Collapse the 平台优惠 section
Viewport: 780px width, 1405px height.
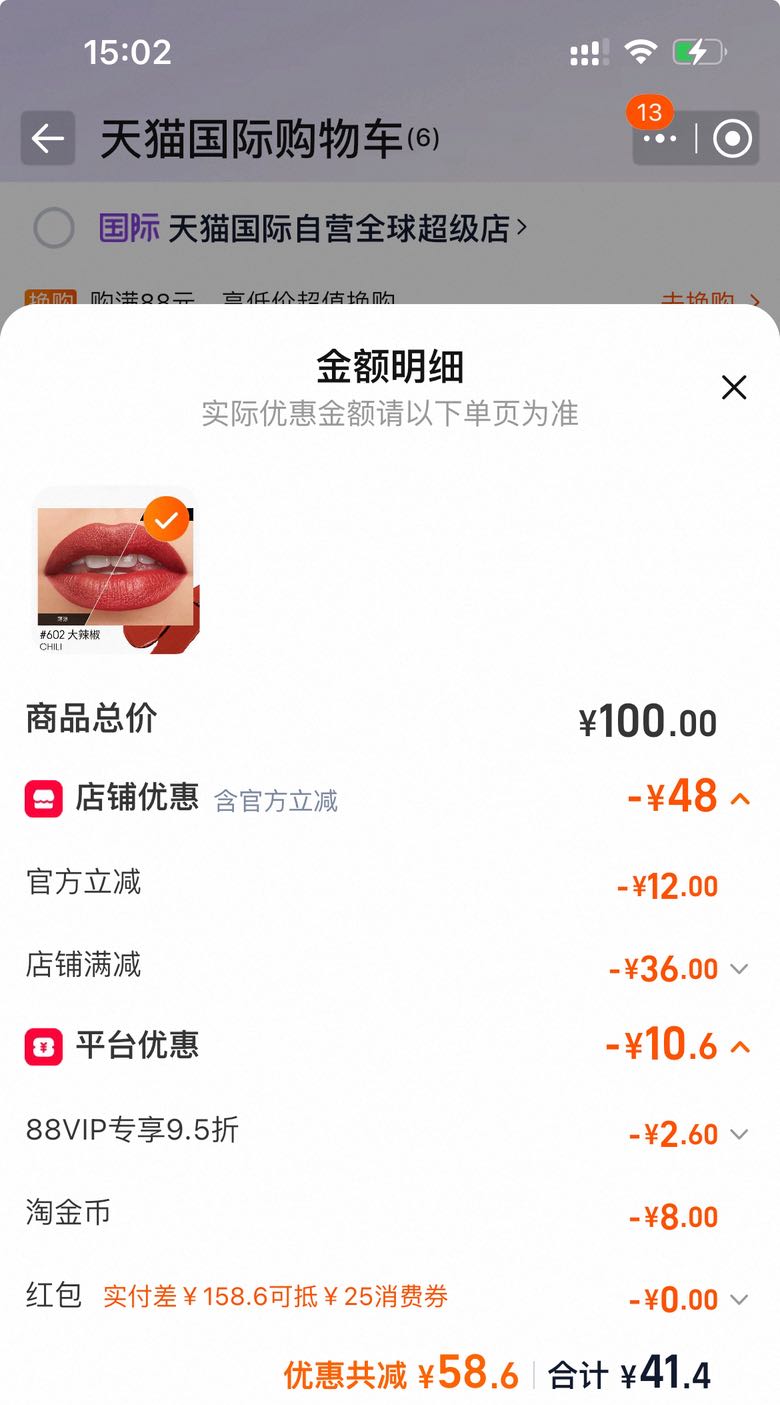click(740, 1046)
